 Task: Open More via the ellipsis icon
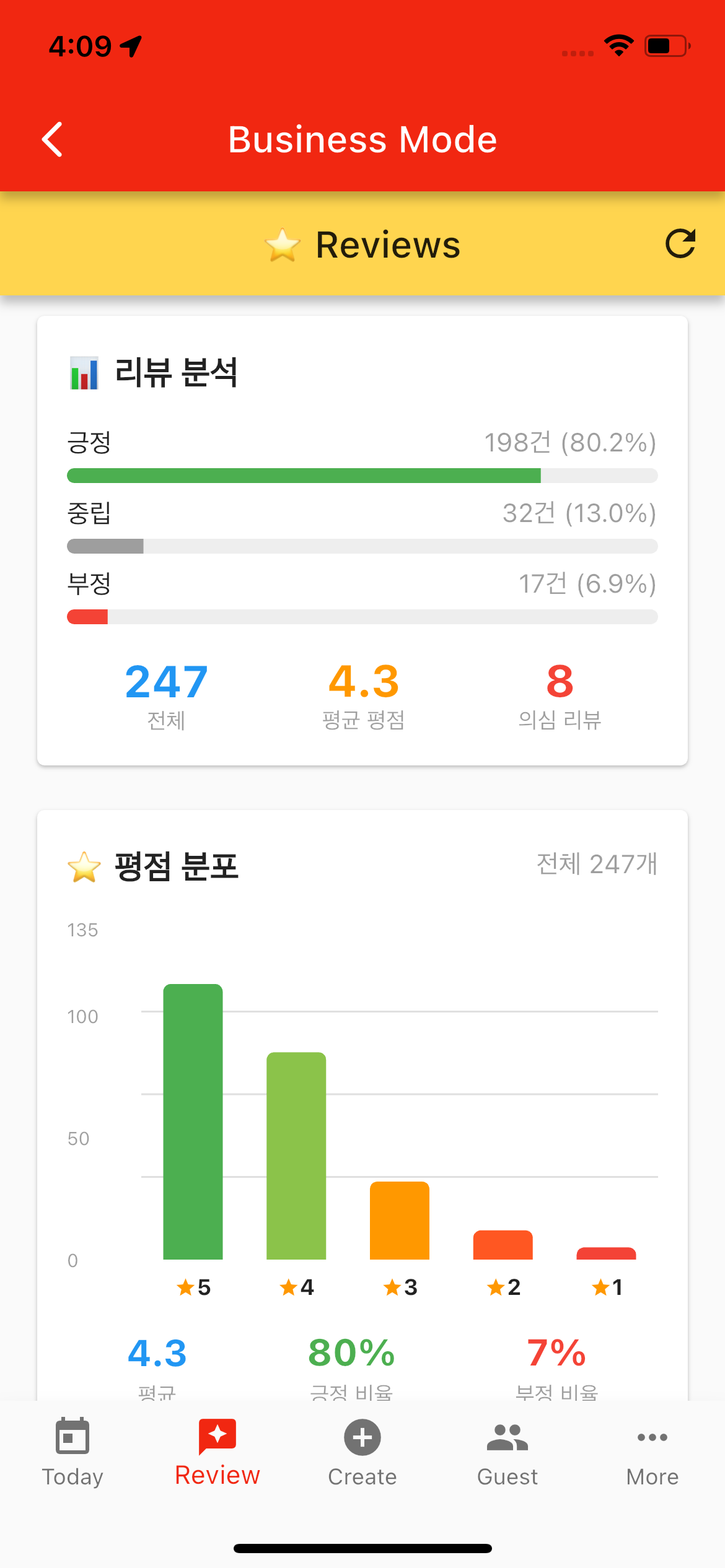point(651,1437)
